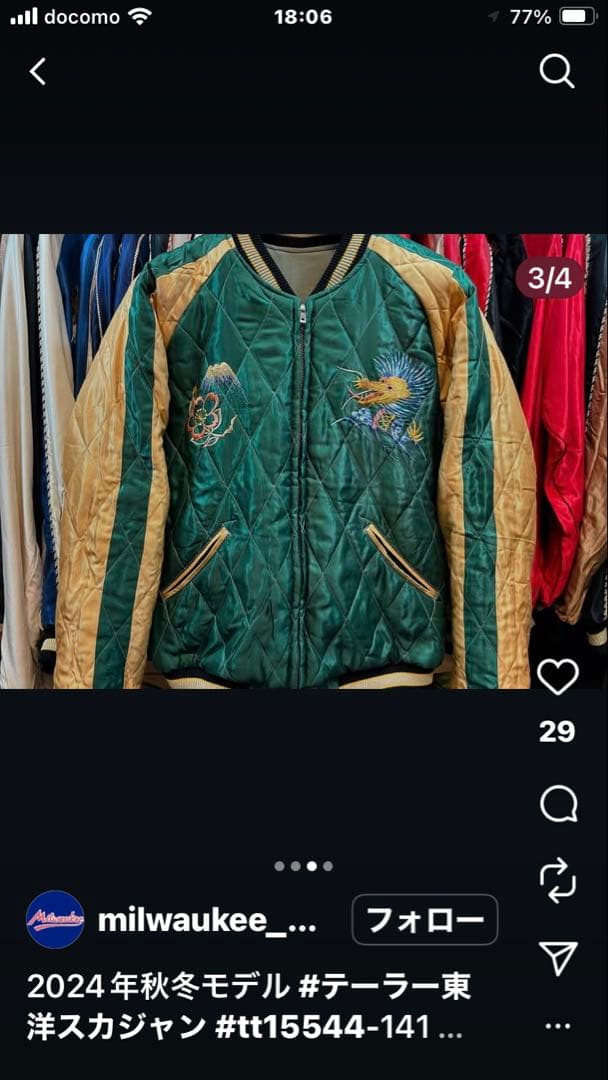The width and height of the screenshot is (608, 1080).
Task: Open the three-dot overflow menu
Action: click(557, 1026)
